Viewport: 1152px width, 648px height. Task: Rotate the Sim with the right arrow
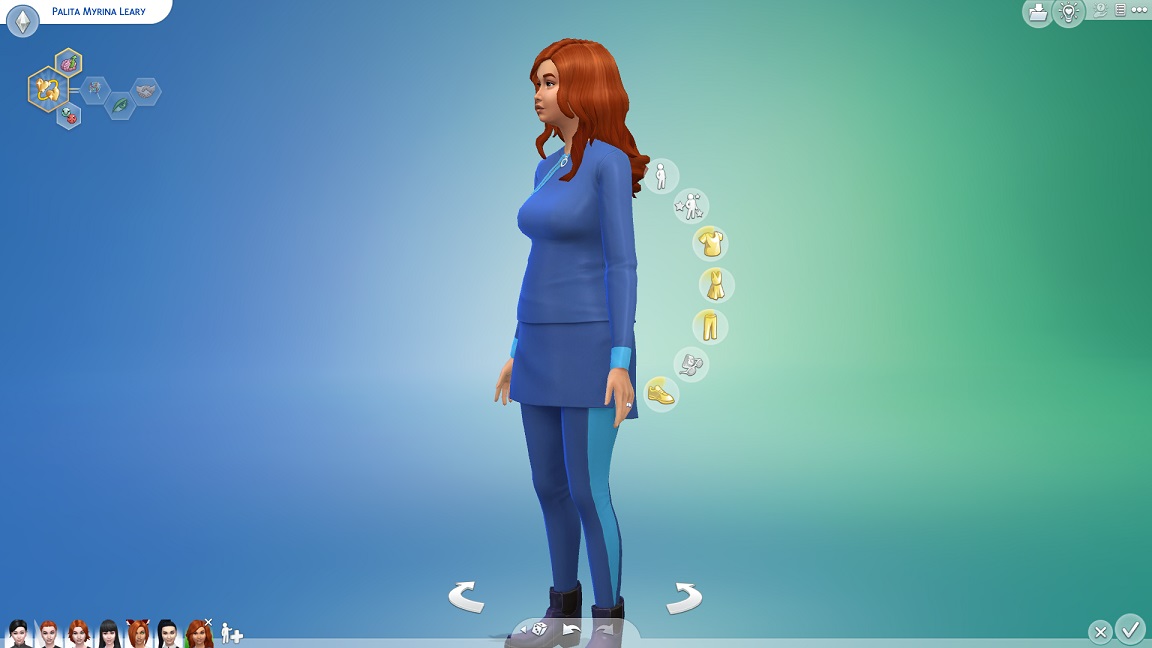684,598
